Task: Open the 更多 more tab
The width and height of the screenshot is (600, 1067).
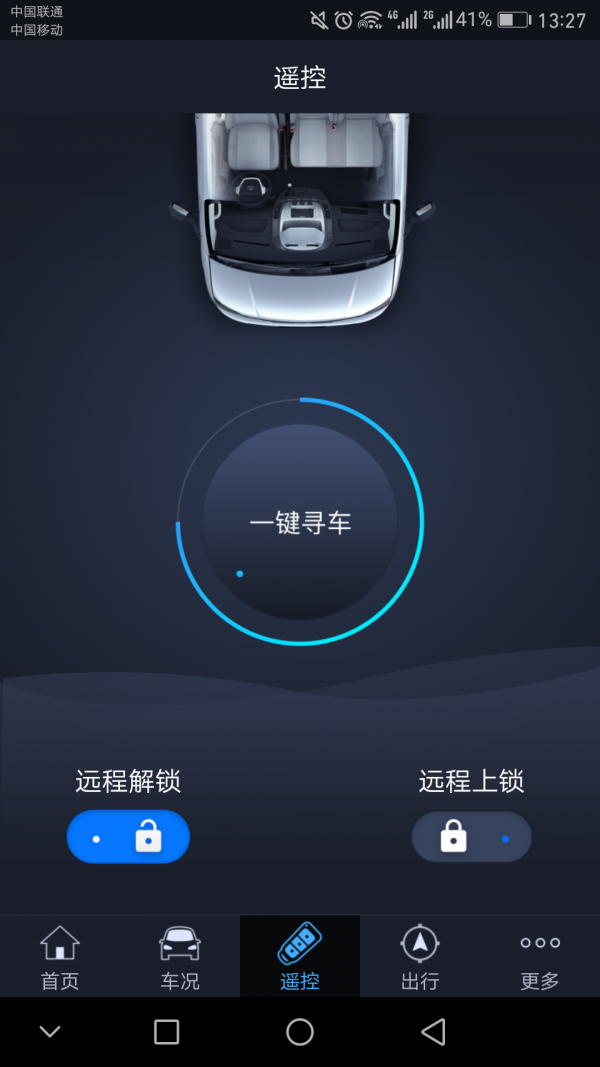Action: [x=540, y=957]
